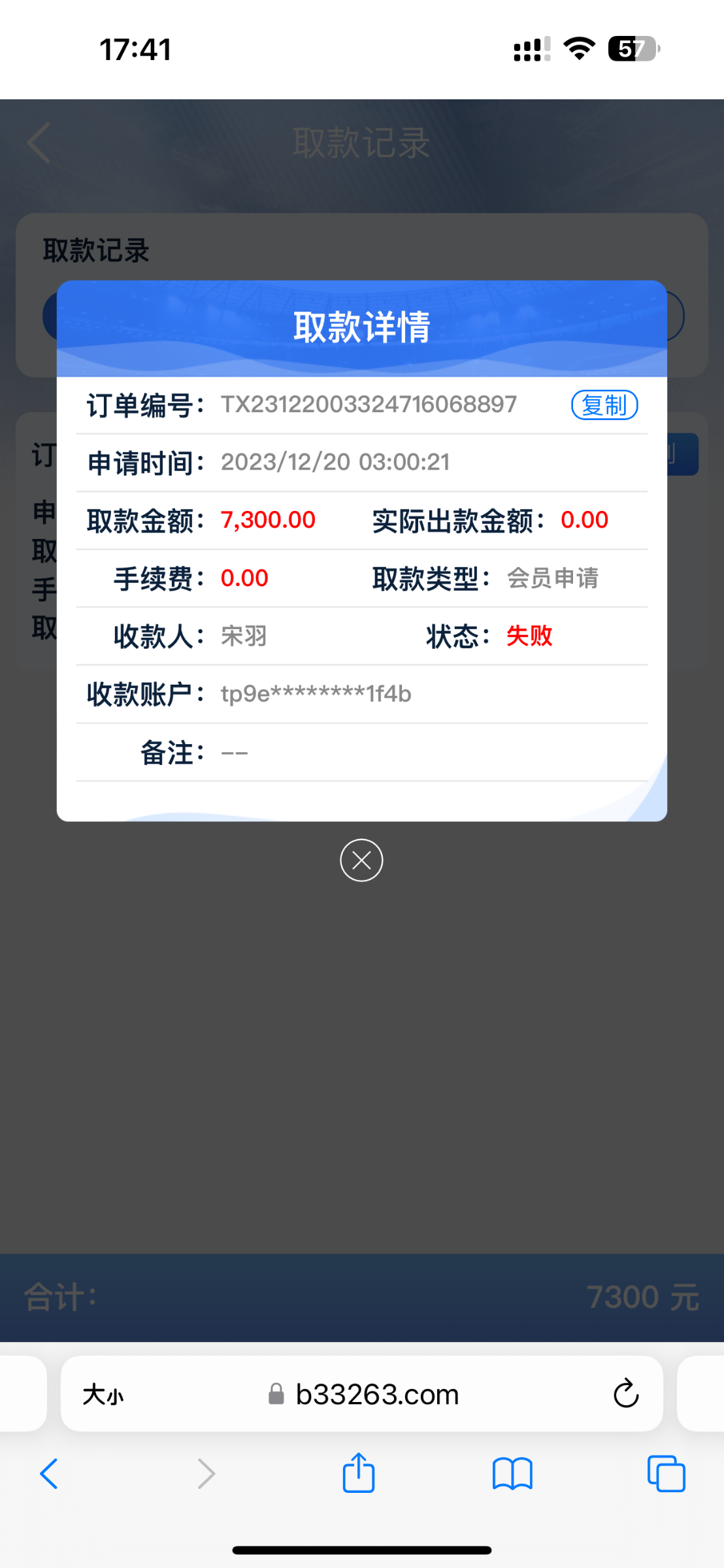Tap the address bar showing b33263.com
The width and height of the screenshot is (724, 1568).
(378, 1394)
